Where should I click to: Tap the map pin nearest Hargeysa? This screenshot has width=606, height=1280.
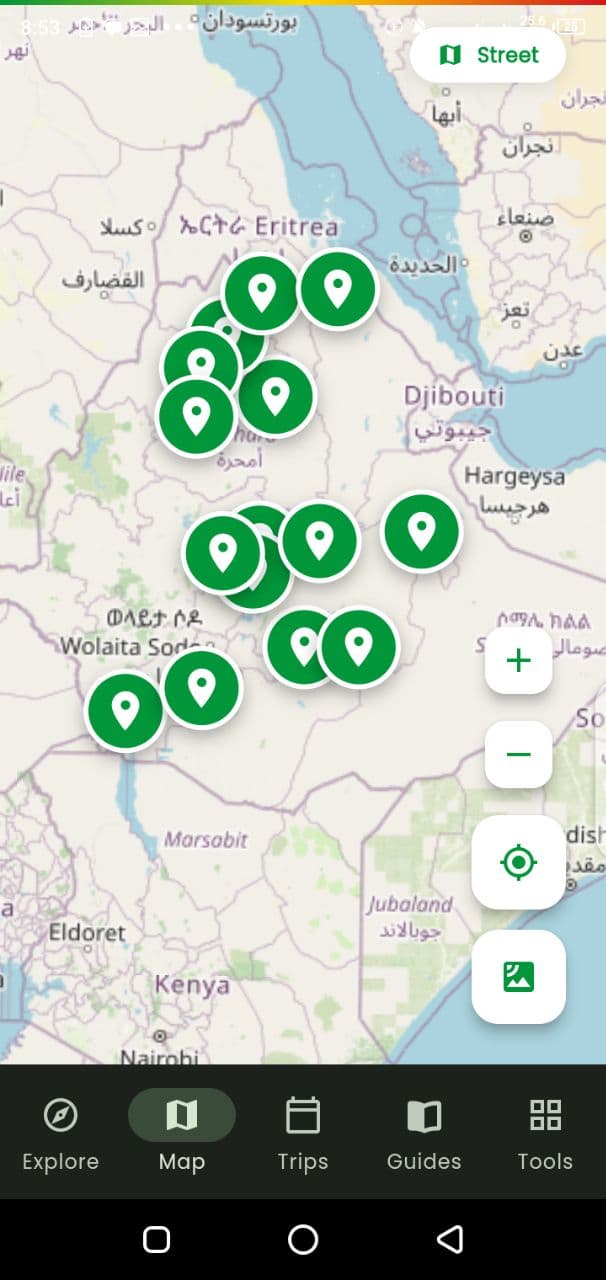[421, 532]
